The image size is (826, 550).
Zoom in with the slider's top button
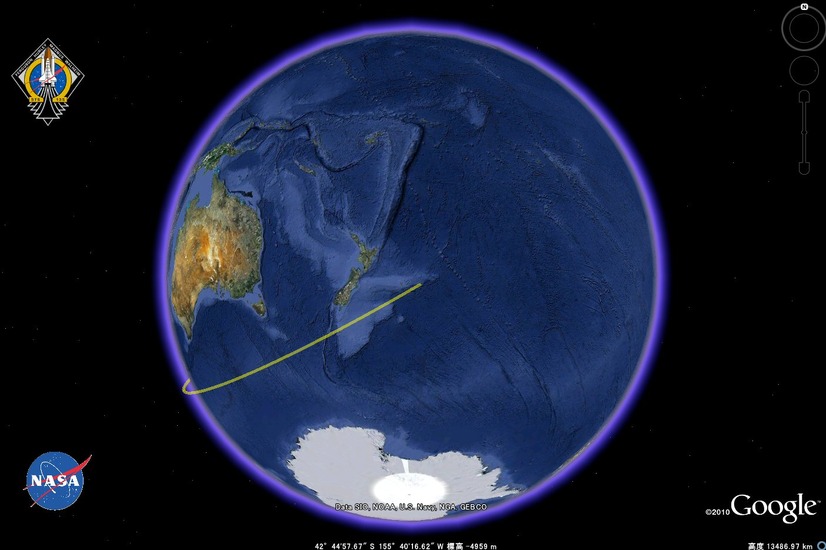tap(804, 97)
